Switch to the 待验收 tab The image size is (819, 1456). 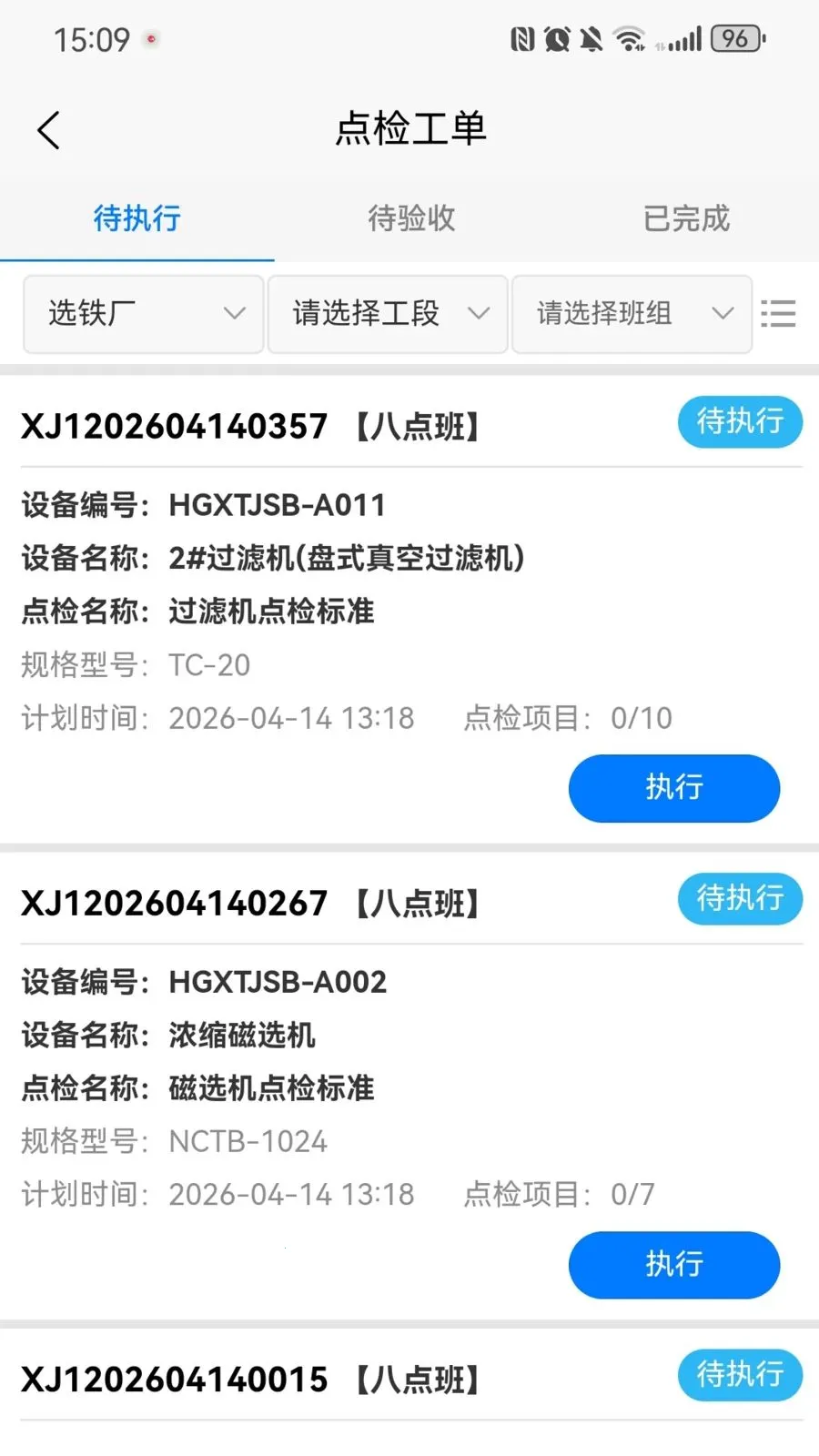point(410,218)
